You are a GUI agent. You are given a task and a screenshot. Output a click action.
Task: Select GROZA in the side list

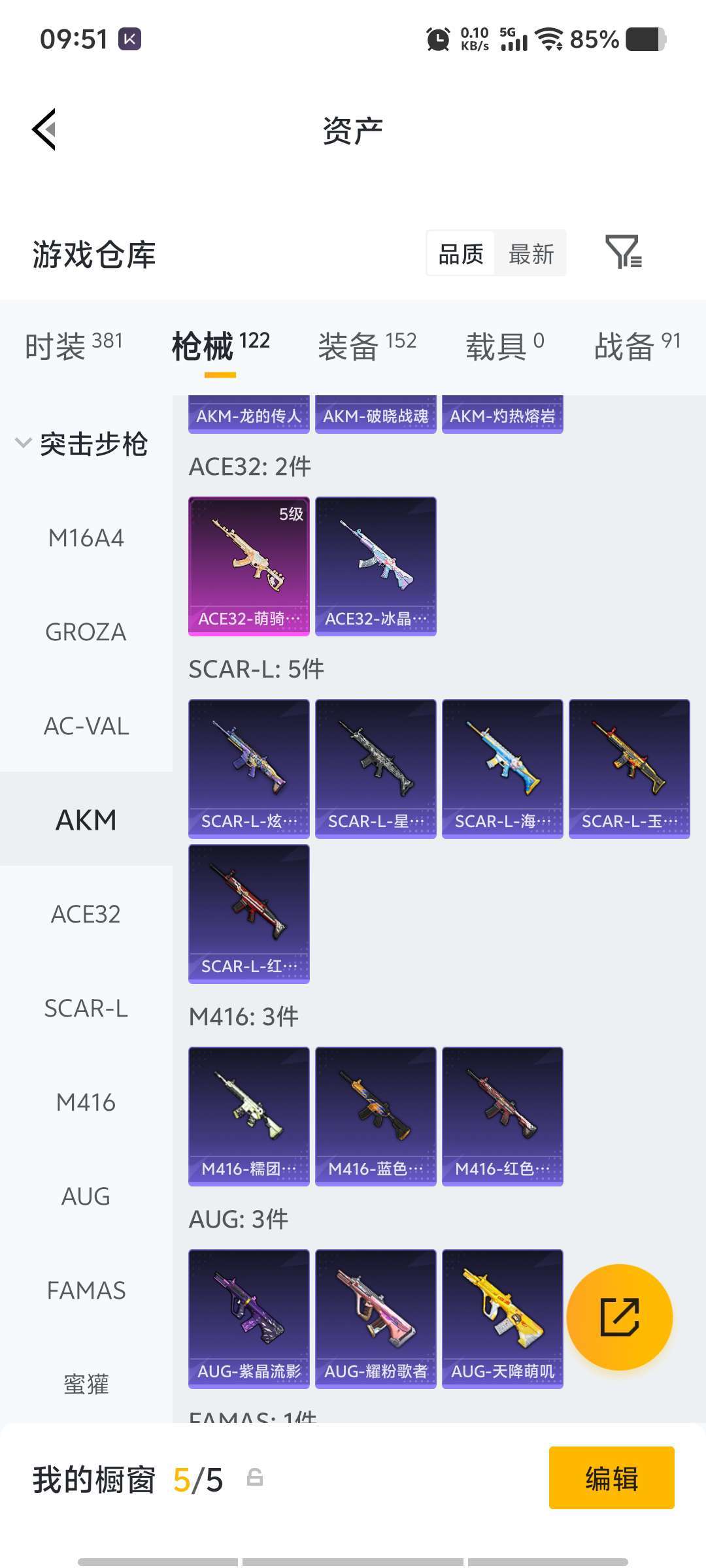pos(86,632)
